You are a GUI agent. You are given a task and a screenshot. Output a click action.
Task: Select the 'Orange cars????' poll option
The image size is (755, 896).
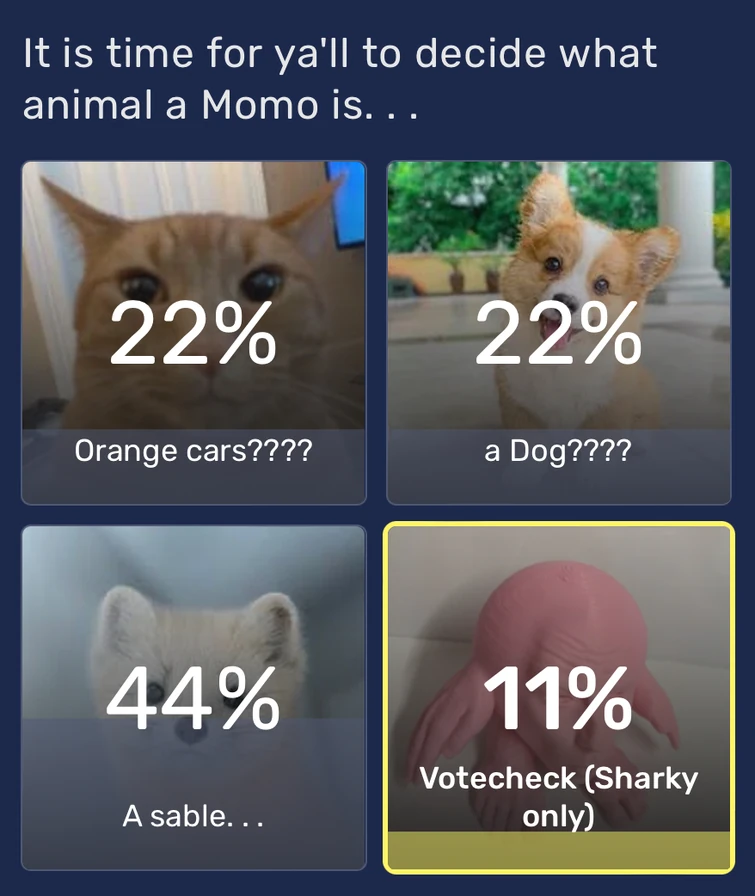(x=194, y=333)
